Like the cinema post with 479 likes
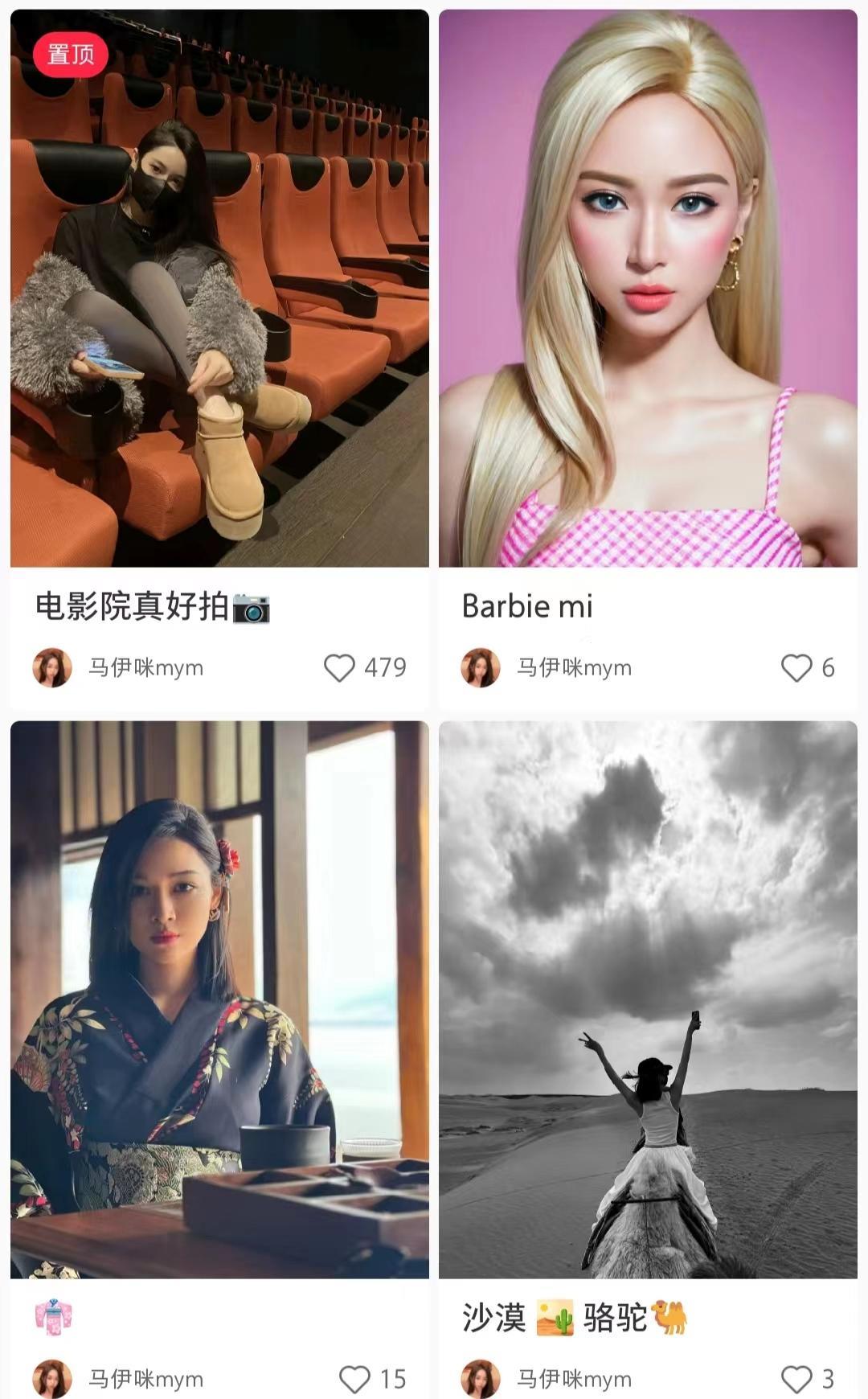The height and width of the screenshot is (1399, 868). click(x=339, y=667)
